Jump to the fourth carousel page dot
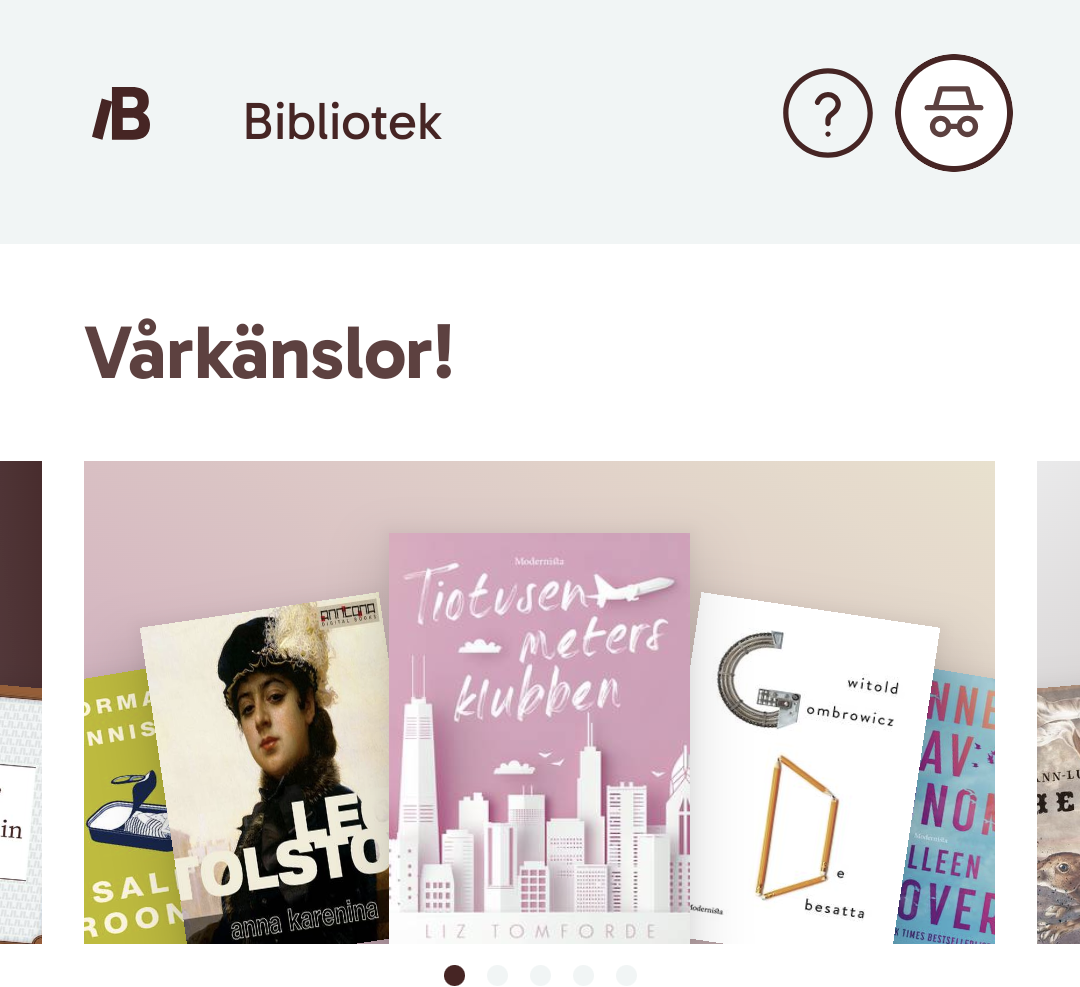1080x987 pixels. pos(583,975)
